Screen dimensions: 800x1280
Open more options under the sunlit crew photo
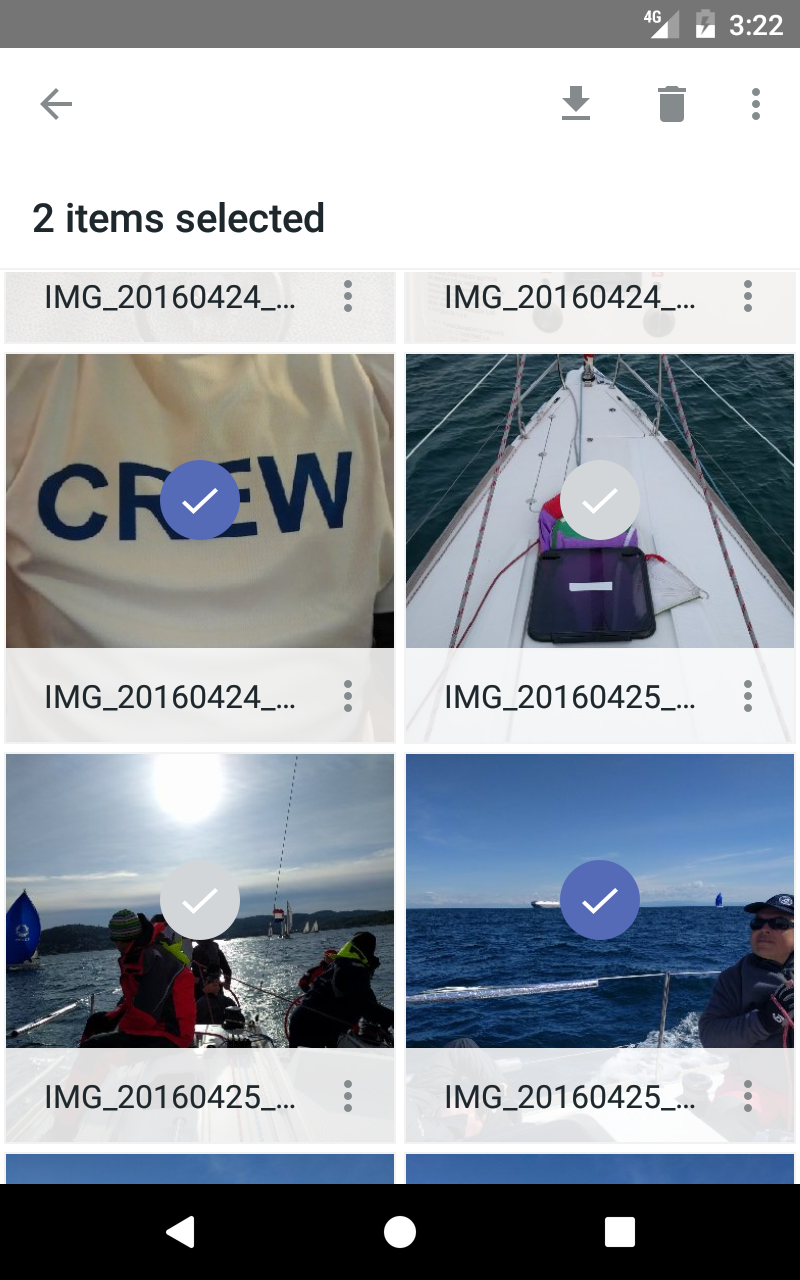click(348, 1096)
